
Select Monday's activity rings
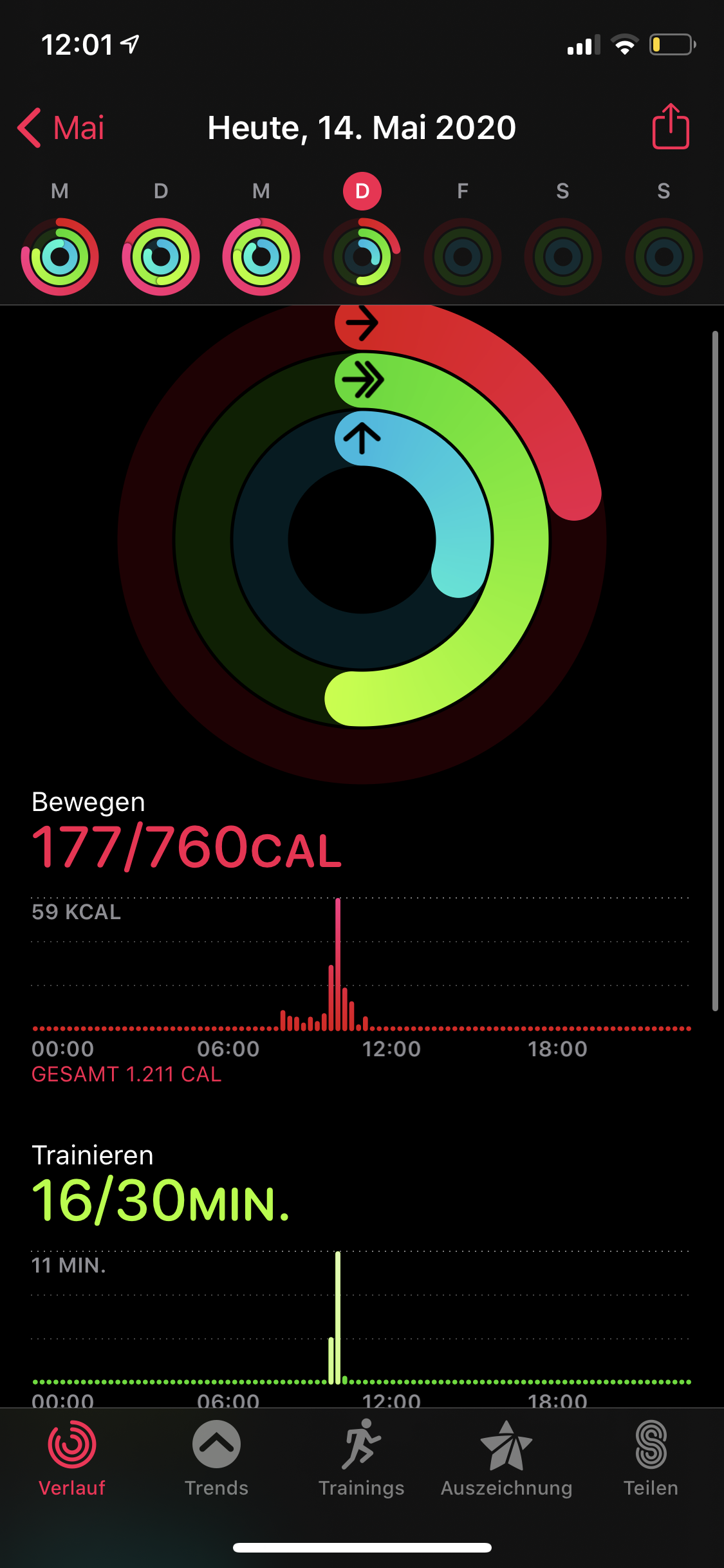[x=60, y=256]
